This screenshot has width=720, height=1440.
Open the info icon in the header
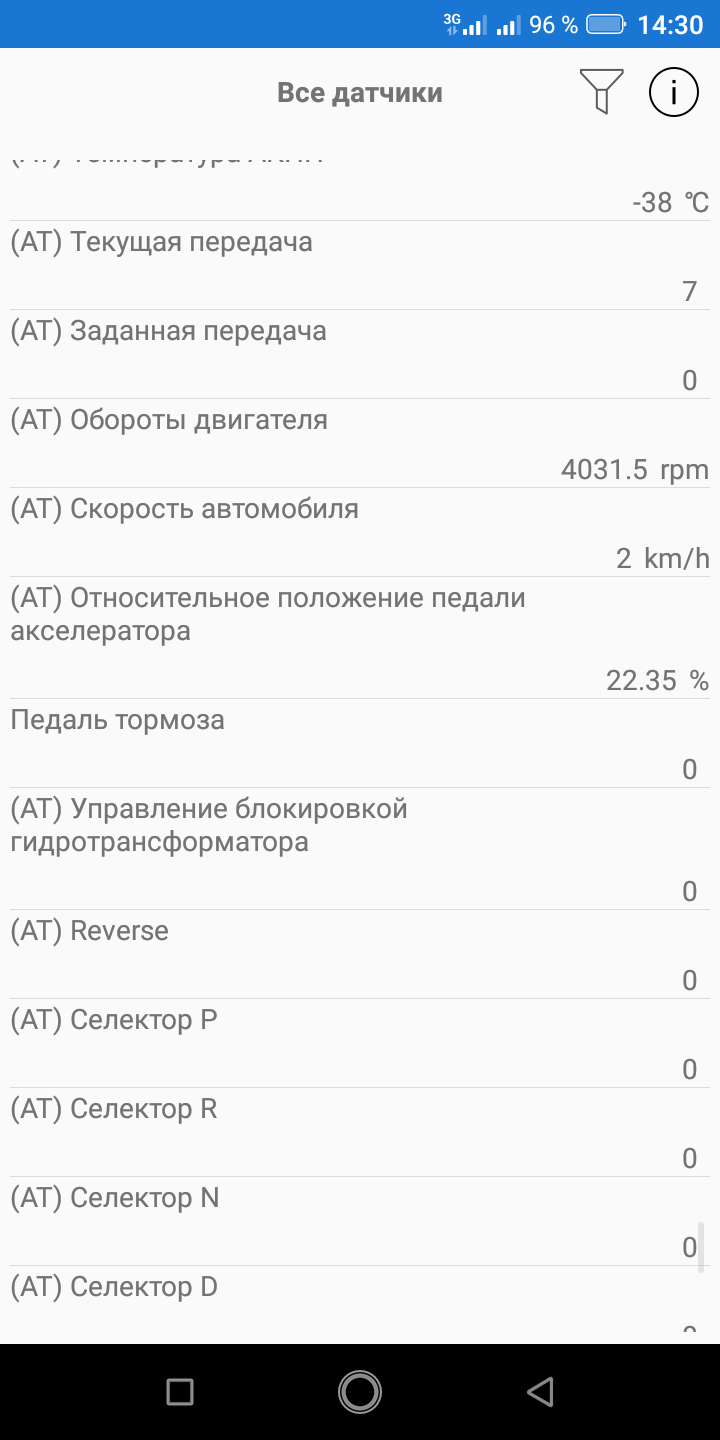click(x=674, y=92)
